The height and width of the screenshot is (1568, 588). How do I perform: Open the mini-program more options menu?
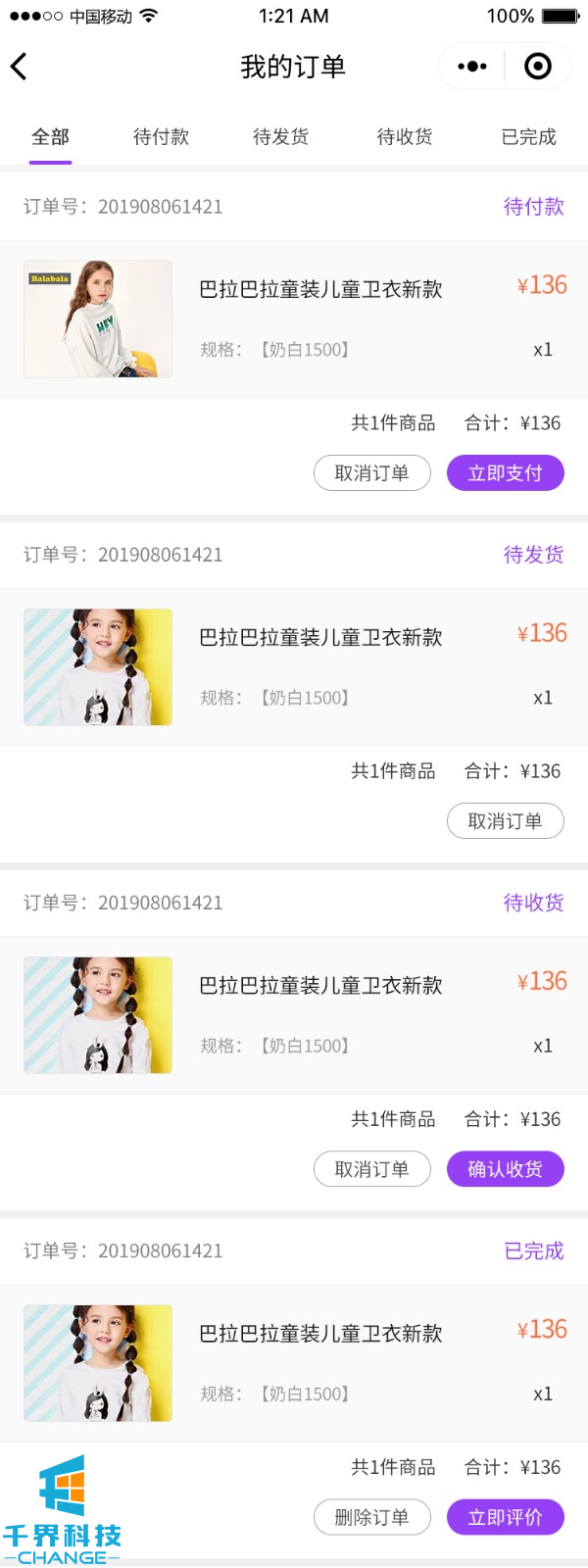pyautogui.click(x=472, y=67)
